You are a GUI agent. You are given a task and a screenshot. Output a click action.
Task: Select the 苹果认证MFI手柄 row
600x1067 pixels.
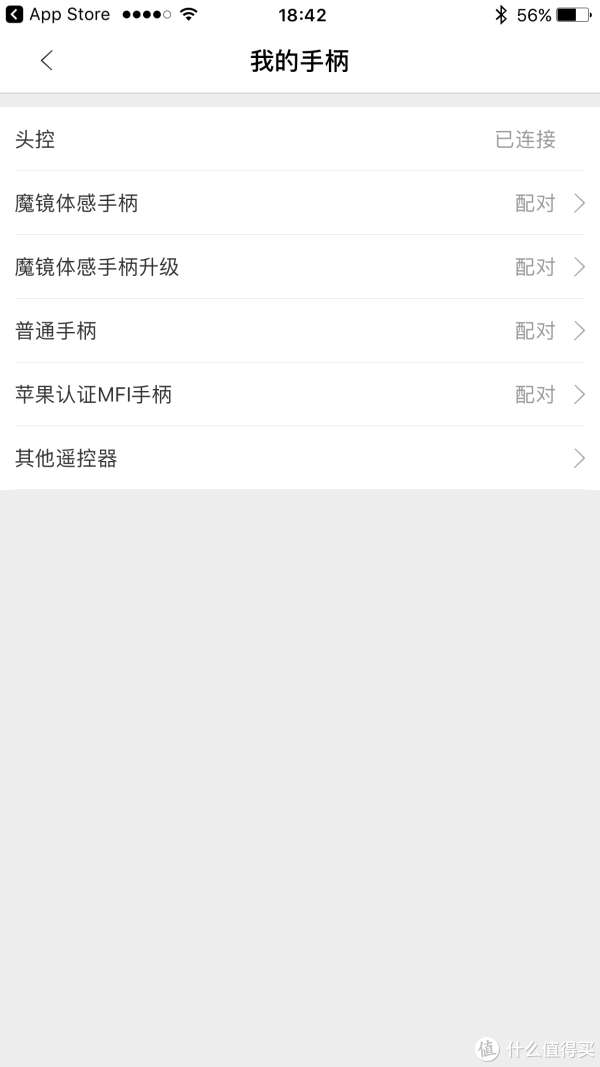(300, 395)
